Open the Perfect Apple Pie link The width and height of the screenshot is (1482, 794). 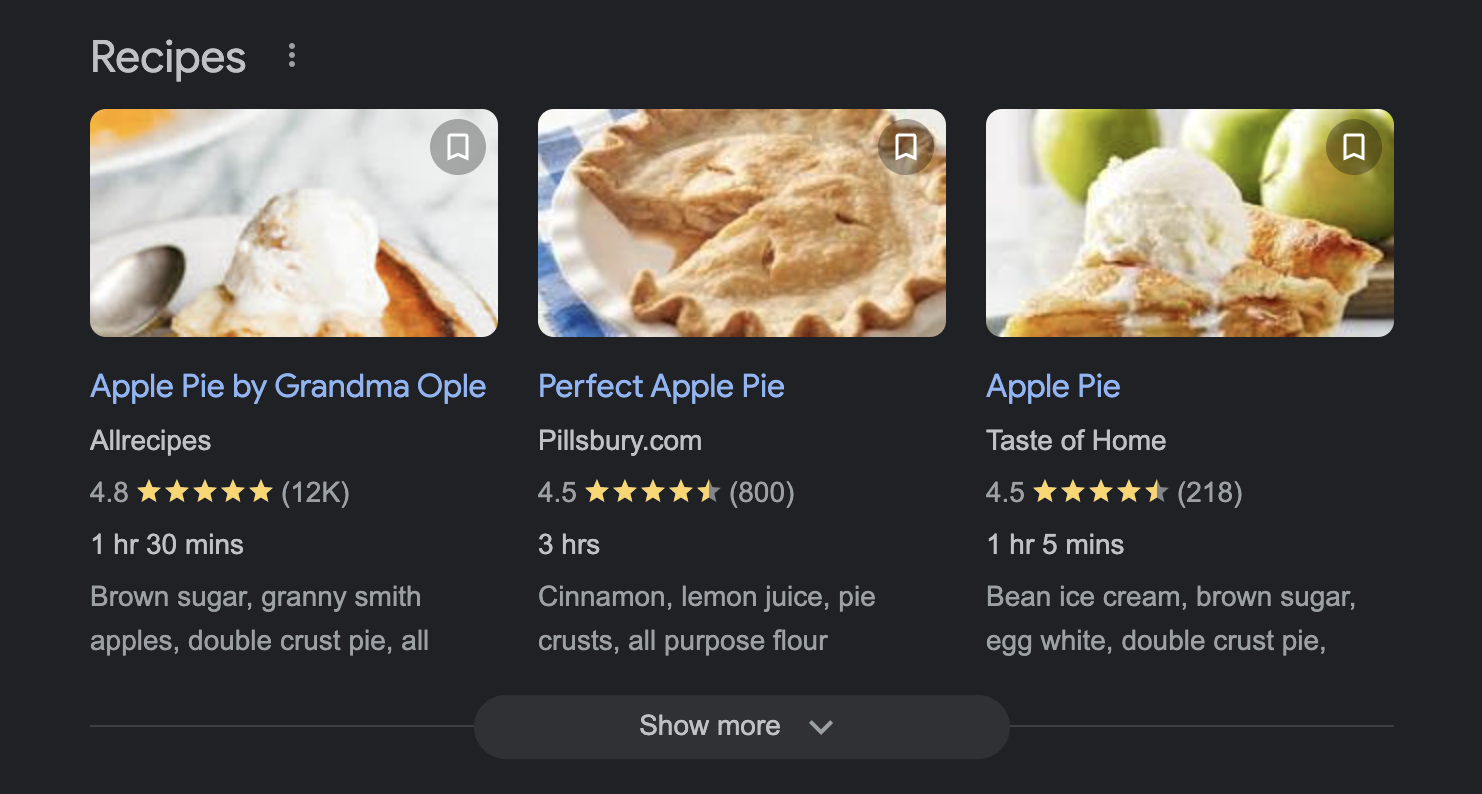tap(661, 387)
